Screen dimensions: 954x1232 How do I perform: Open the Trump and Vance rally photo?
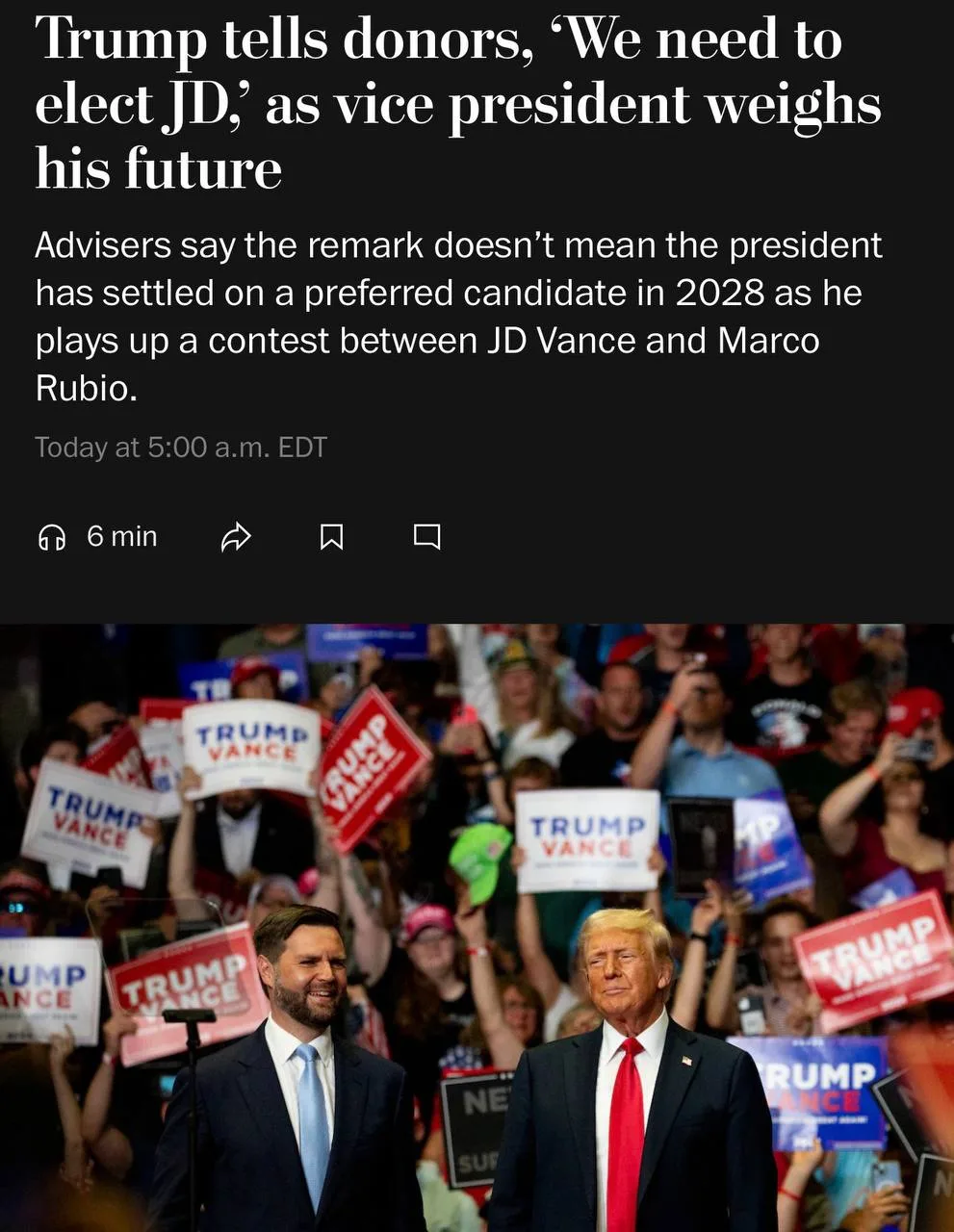pos(477,928)
